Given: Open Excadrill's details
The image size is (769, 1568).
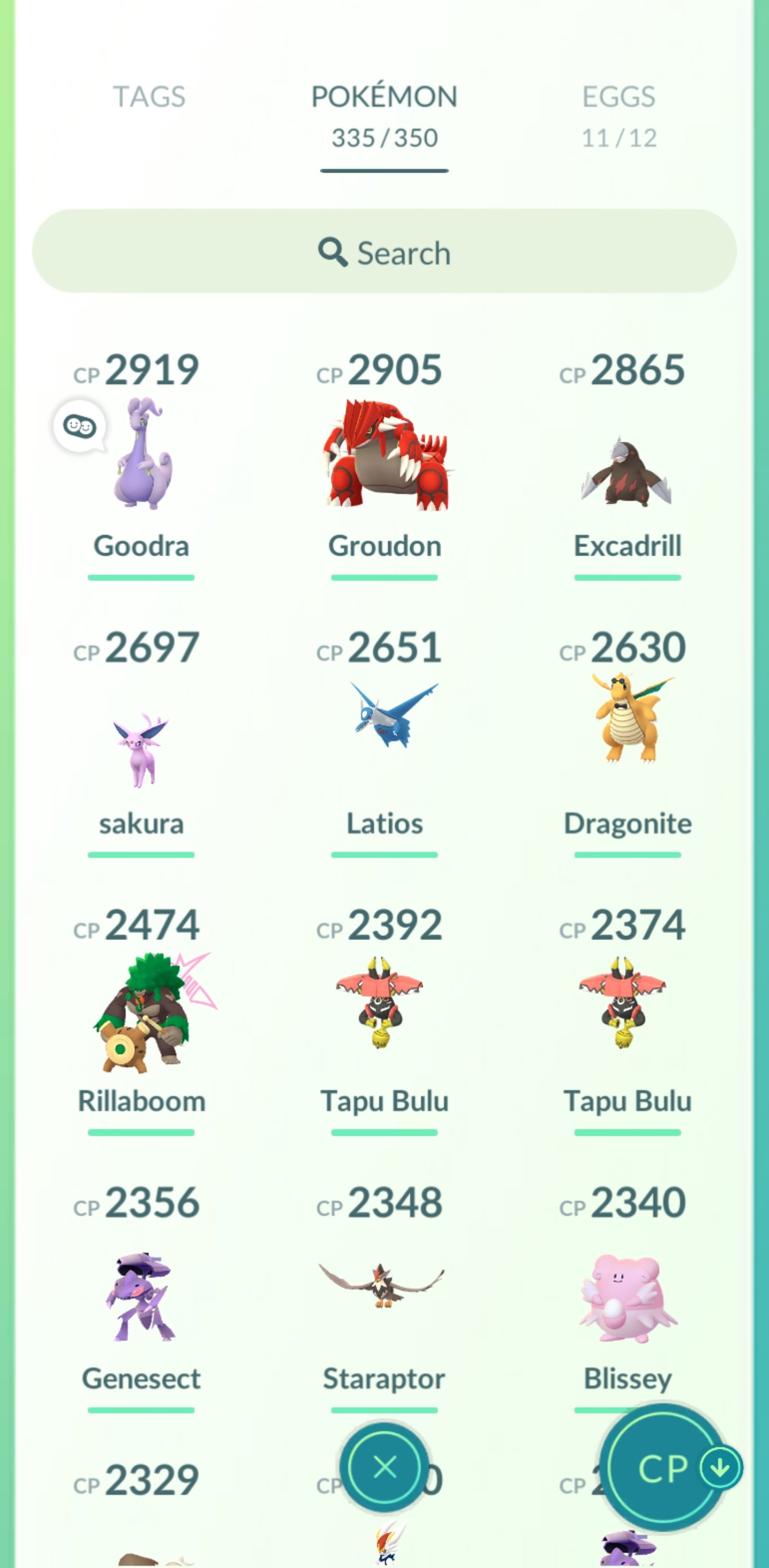Looking at the screenshot, I should click(627, 469).
